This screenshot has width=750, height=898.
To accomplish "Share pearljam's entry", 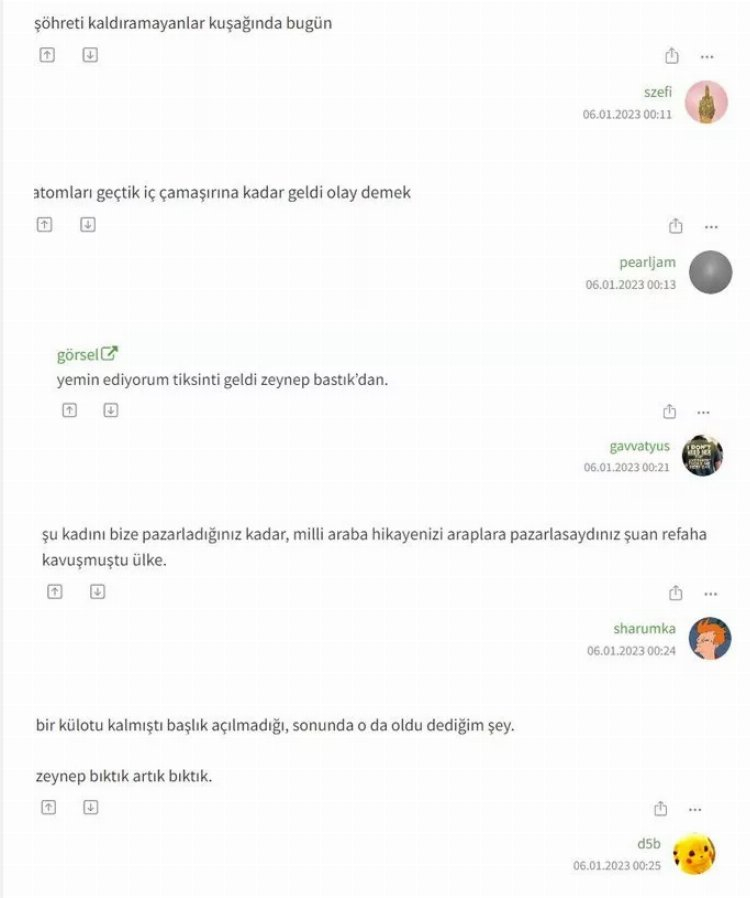I will [x=675, y=226].
